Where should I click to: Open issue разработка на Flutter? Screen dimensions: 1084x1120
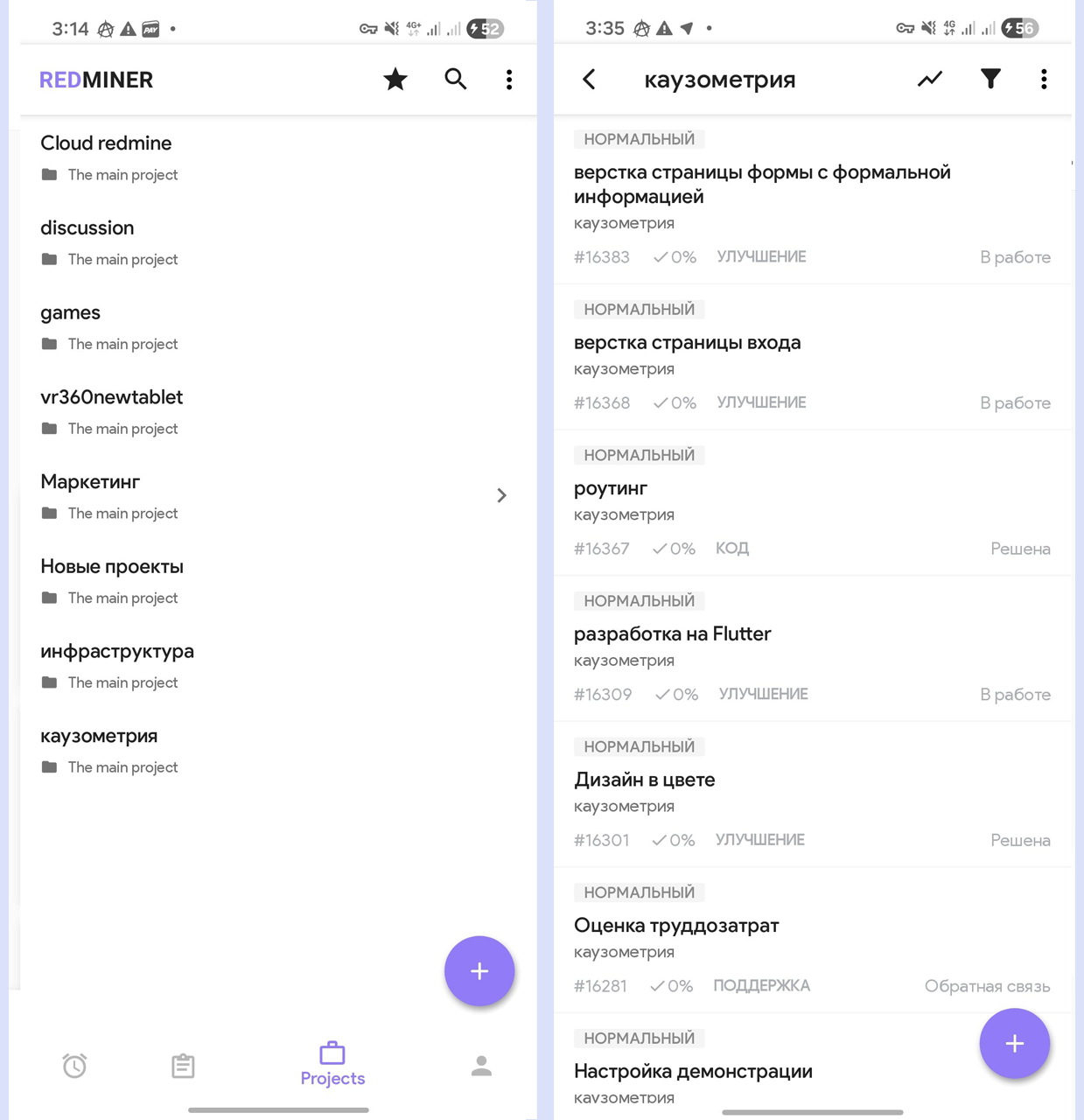point(672,634)
